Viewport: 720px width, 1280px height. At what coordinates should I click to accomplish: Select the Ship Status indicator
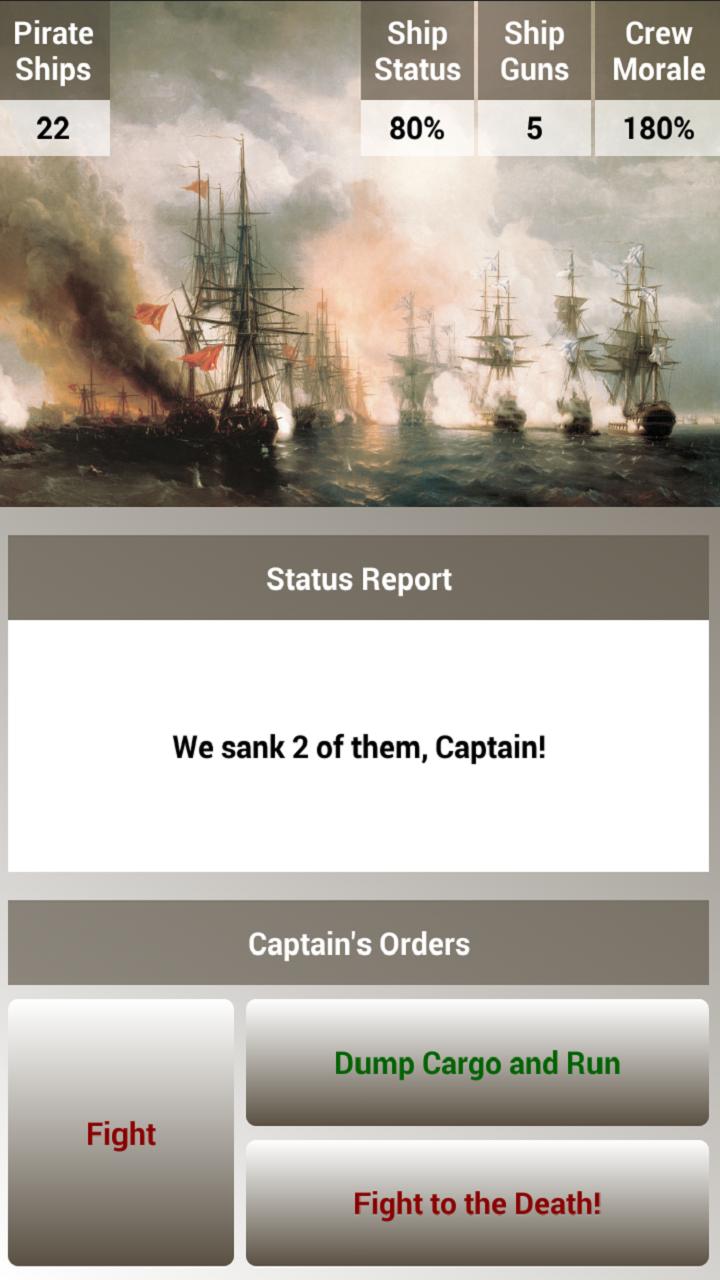click(415, 50)
